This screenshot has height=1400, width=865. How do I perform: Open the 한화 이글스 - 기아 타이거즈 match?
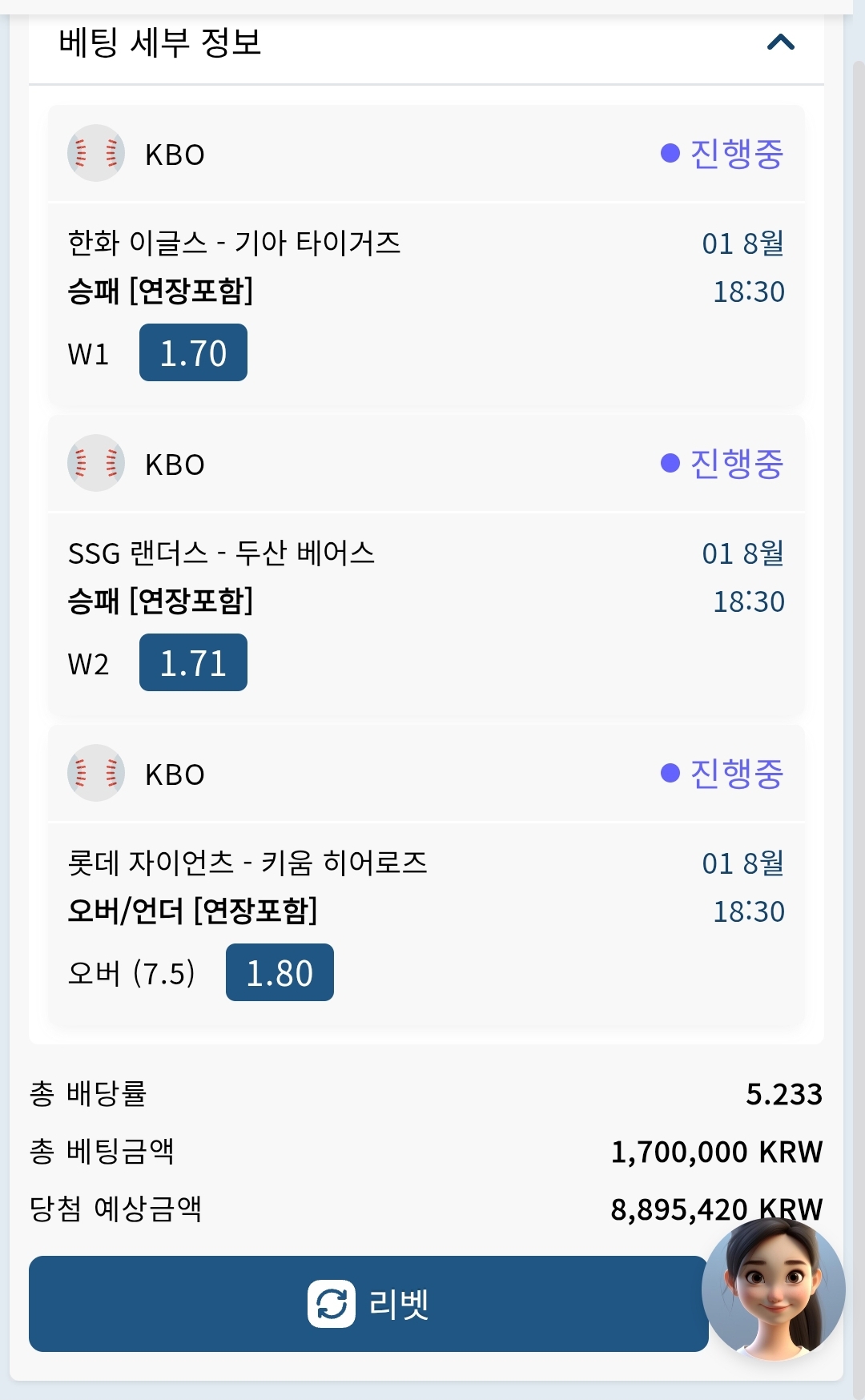tap(234, 243)
